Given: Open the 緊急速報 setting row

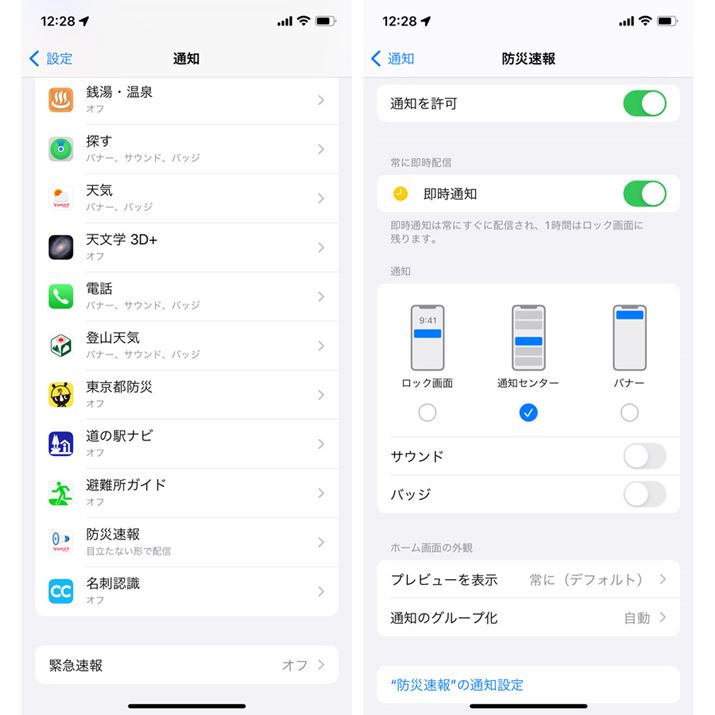Looking at the screenshot, I should click(186, 665).
